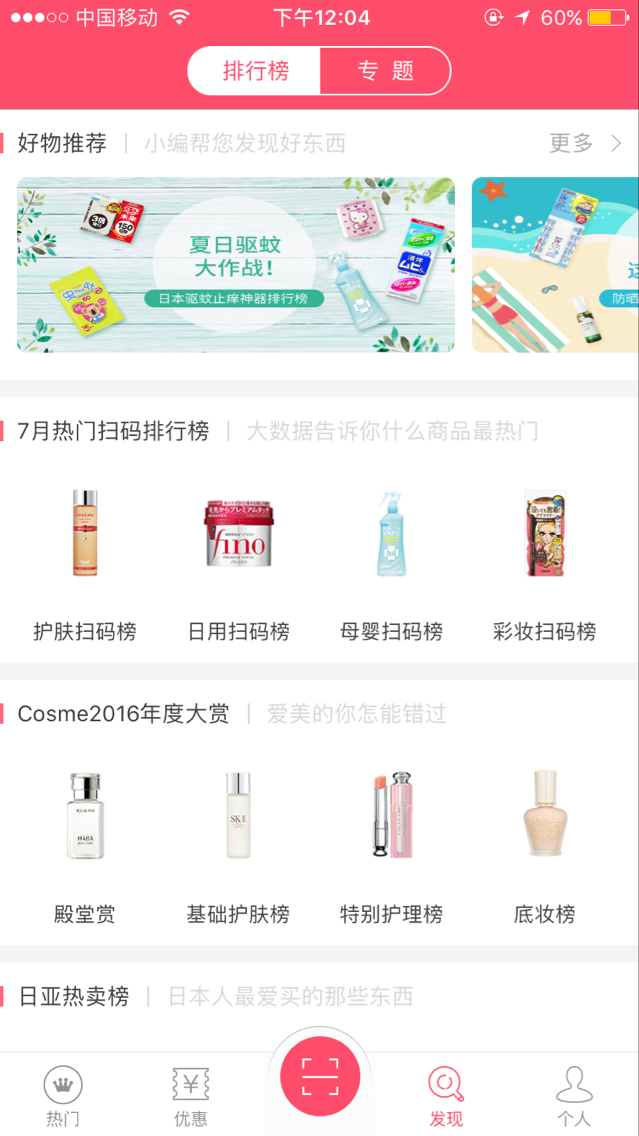Open the beach sunscreen banner
Screen dimensions: 639x1136
click(x=555, y=265)
